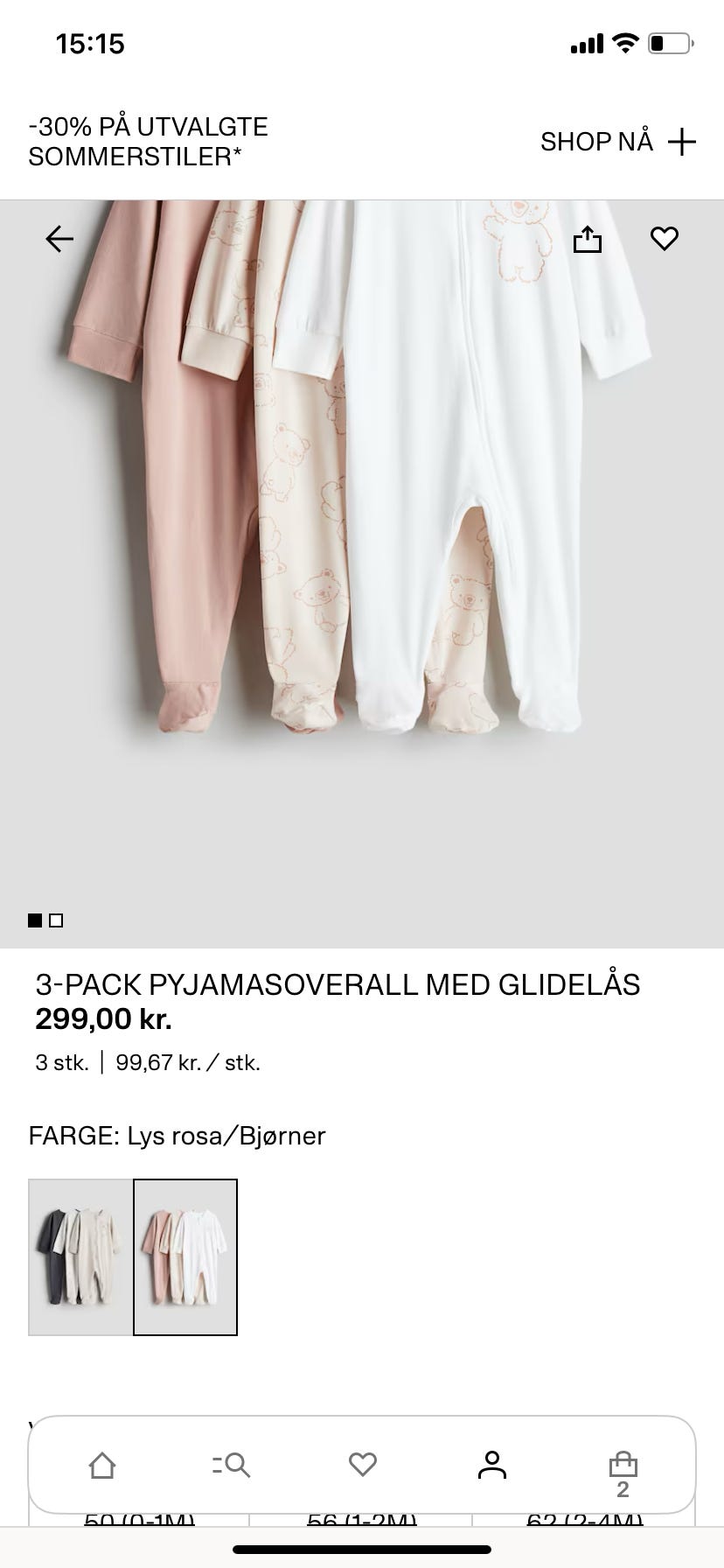Expand the promo banner with plus icon

pyautogui.click(x=683, y=141)
